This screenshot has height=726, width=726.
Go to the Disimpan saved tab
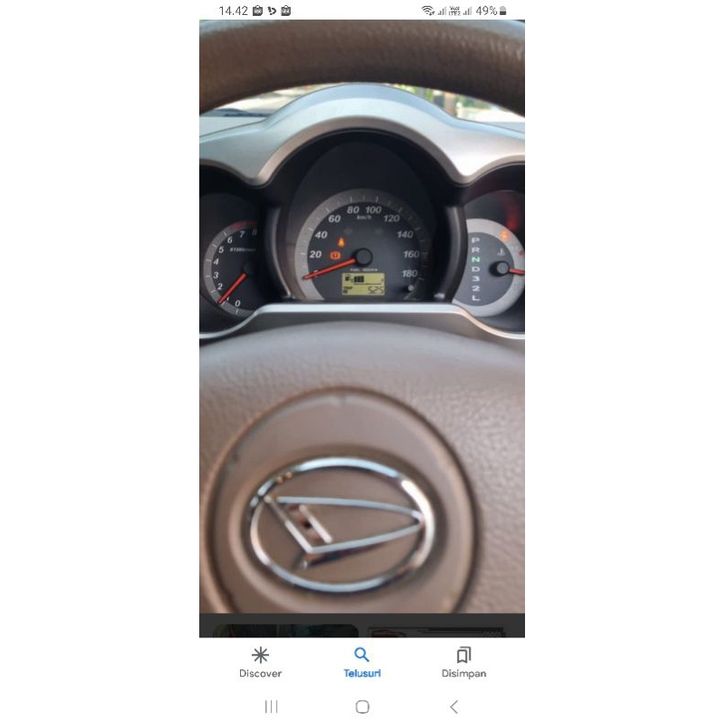click(x=463, y=662)
